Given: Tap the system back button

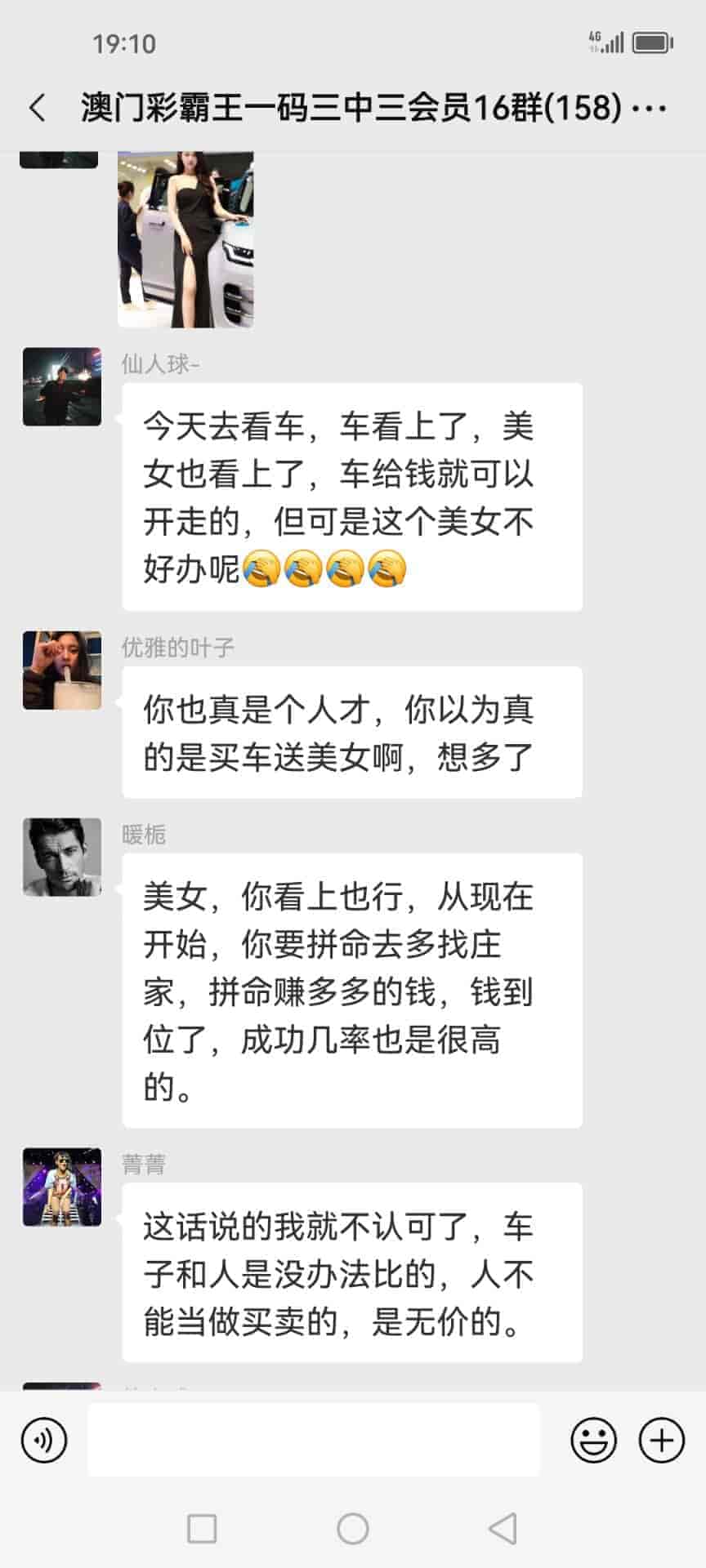Looking at the screenshot, I should (x=503, y=1528).
